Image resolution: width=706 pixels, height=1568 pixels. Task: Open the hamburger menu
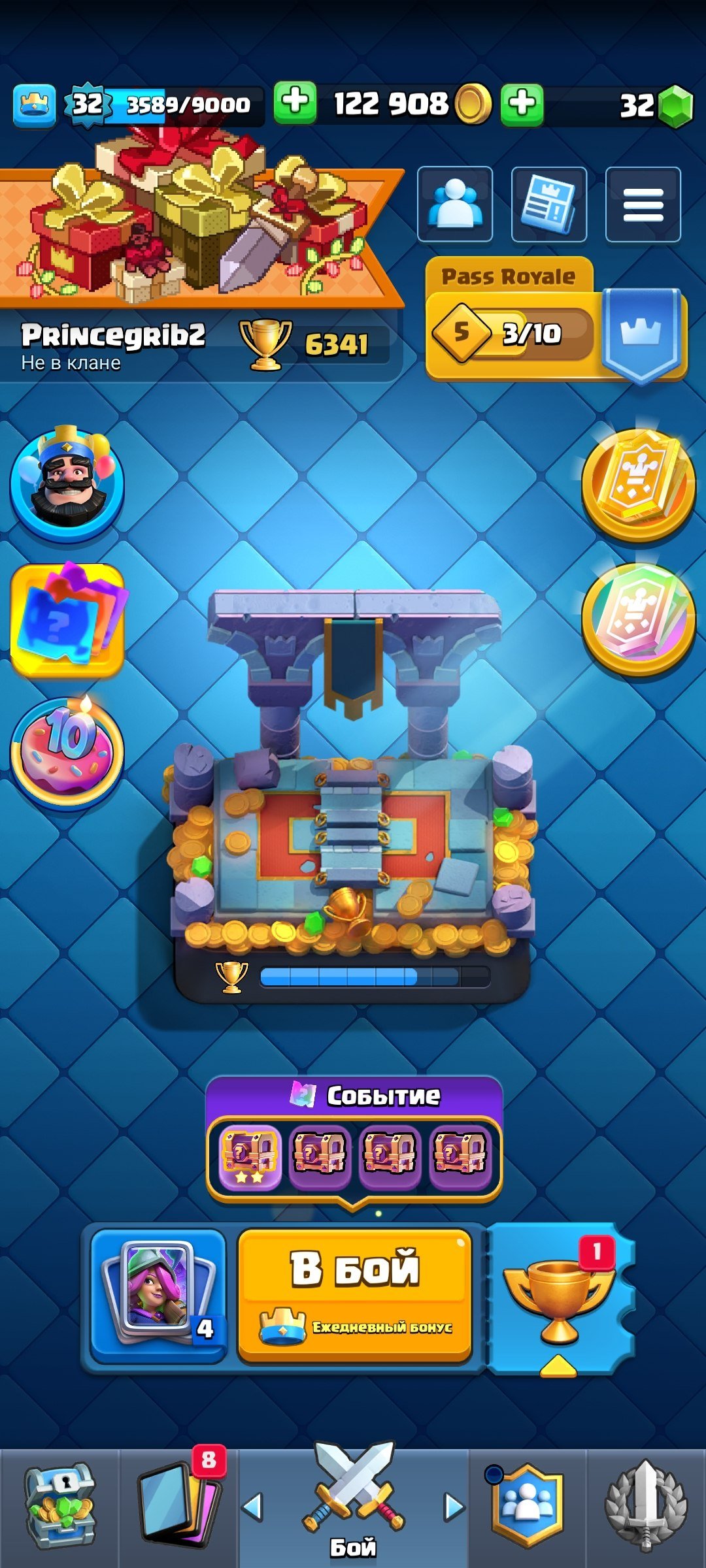(643, 204)
